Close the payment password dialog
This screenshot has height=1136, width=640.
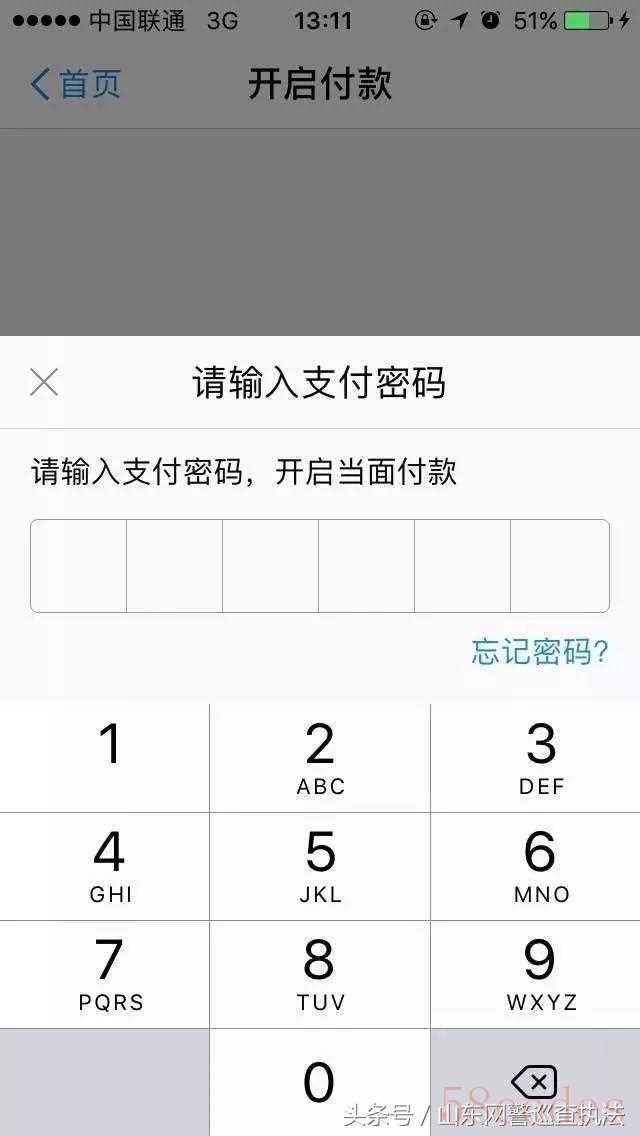click(44, 383)
